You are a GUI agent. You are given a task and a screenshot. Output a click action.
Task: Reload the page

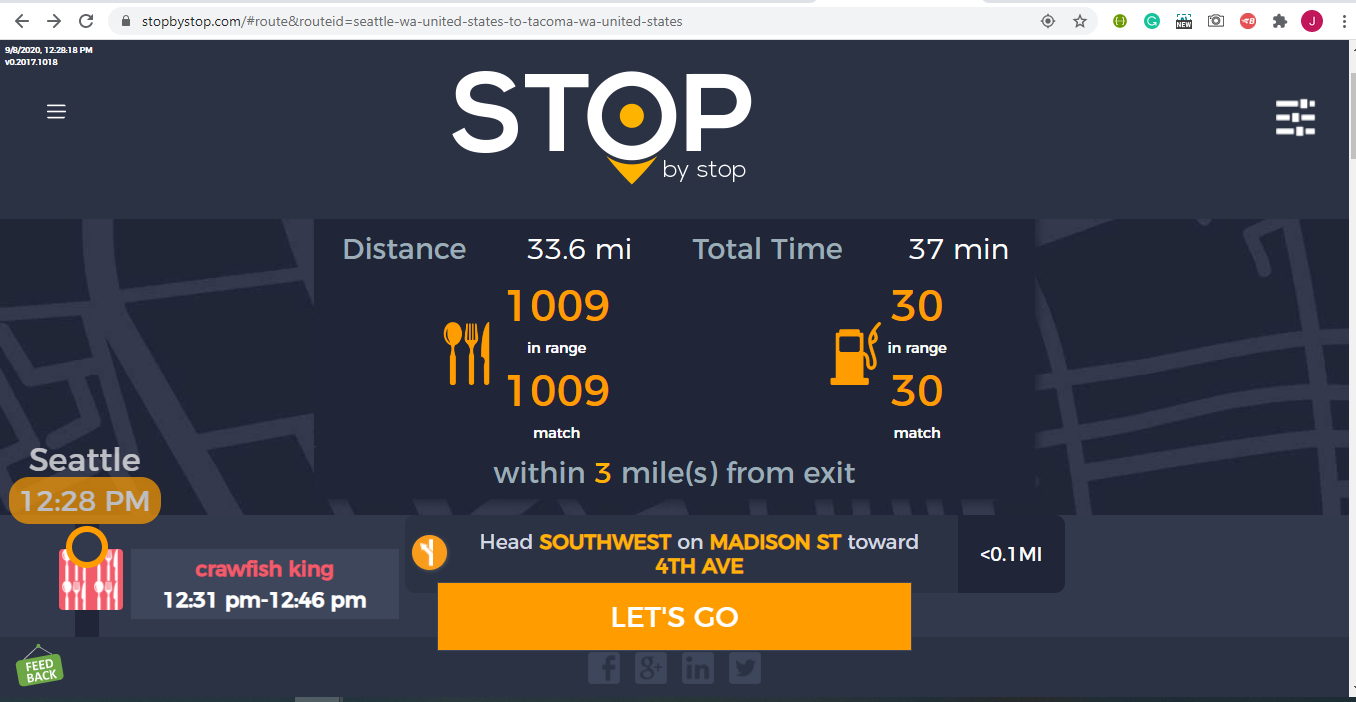[x=86, y=21]
